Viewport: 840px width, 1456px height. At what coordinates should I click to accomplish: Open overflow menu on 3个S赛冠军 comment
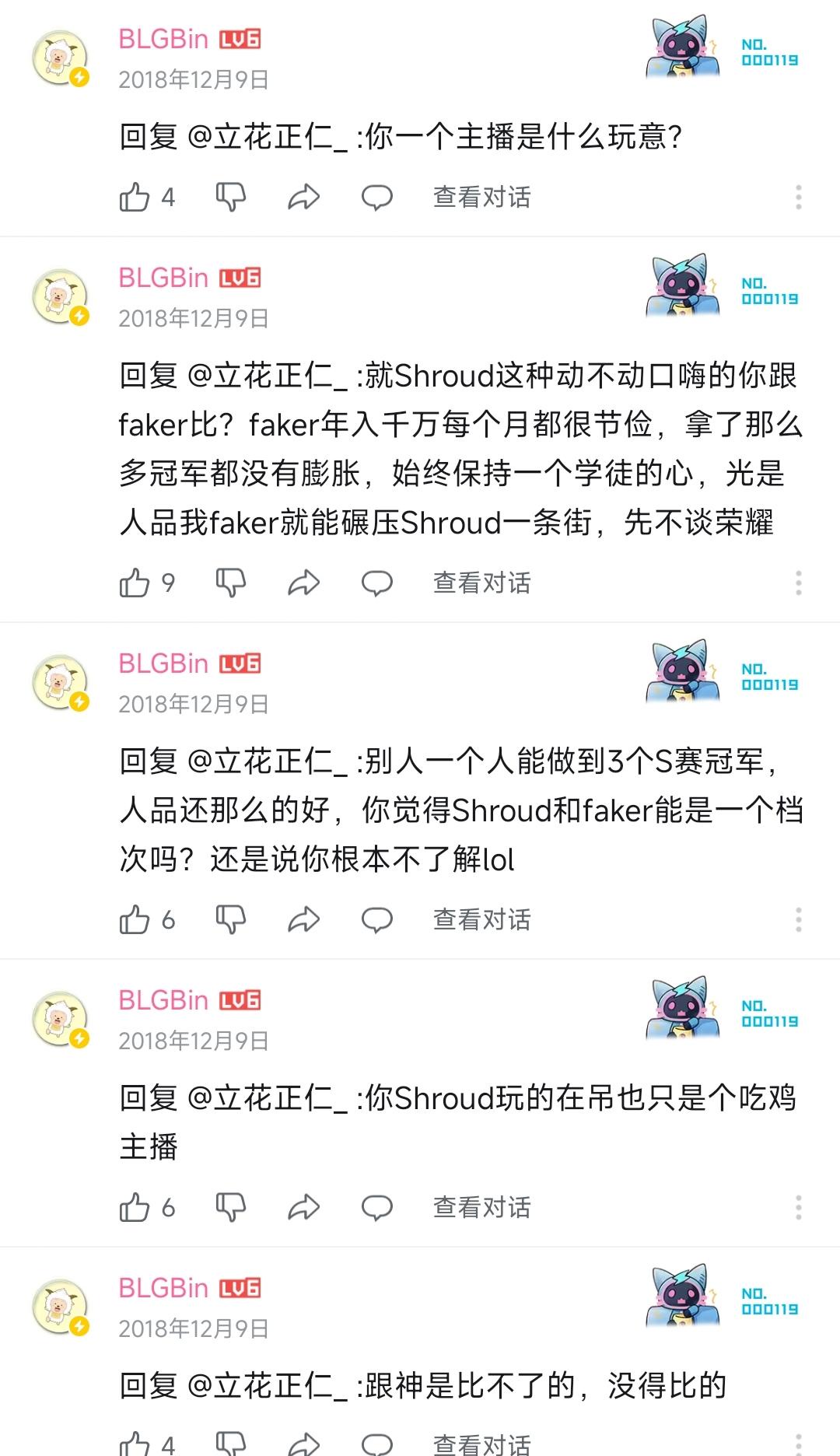[798, 920]
